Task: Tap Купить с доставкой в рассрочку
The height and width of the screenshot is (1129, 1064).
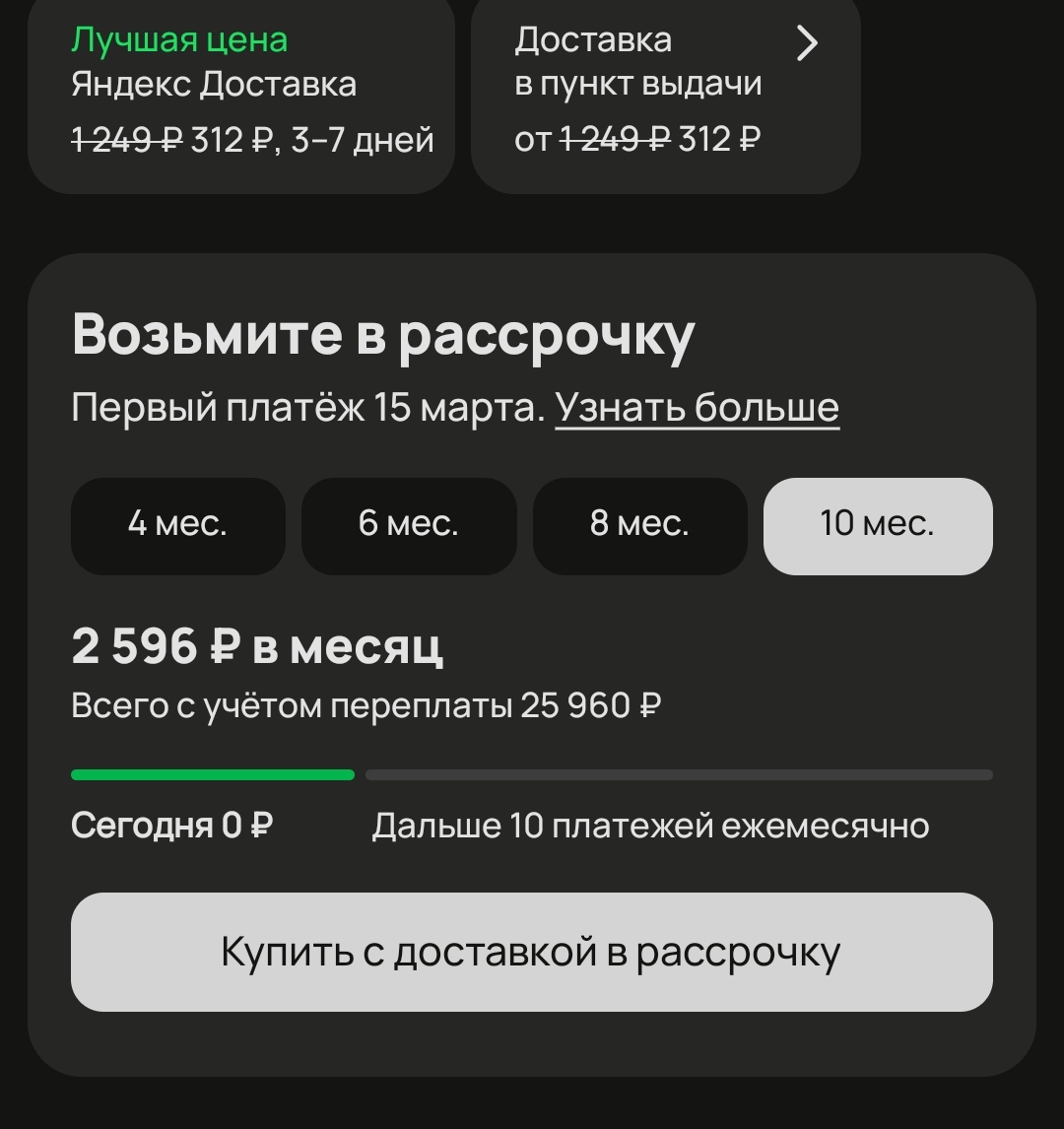Action: (531, 952)
